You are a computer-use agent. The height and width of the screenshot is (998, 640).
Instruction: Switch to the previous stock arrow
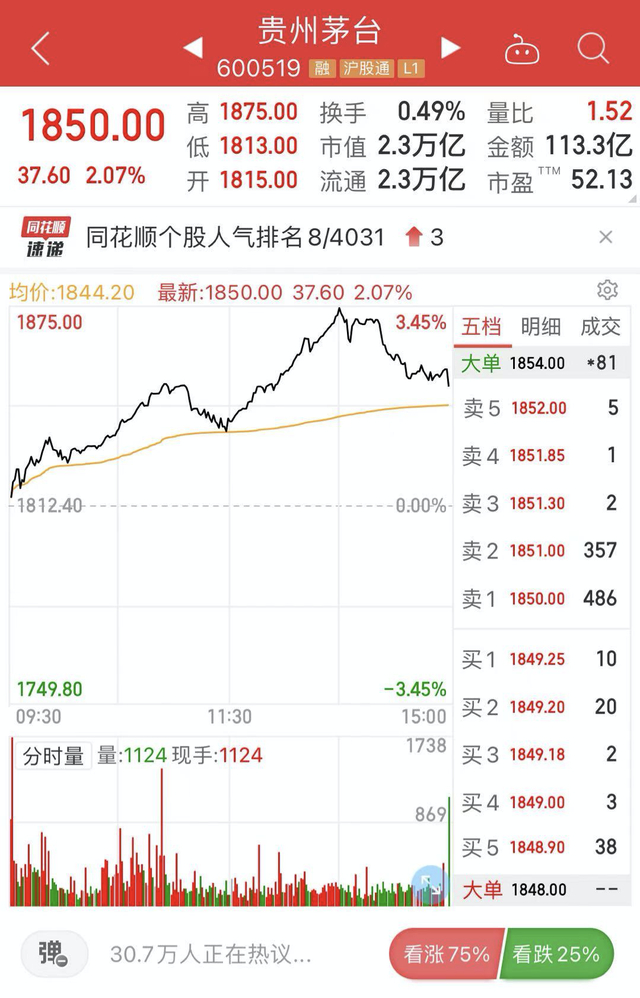click(194, 47)
